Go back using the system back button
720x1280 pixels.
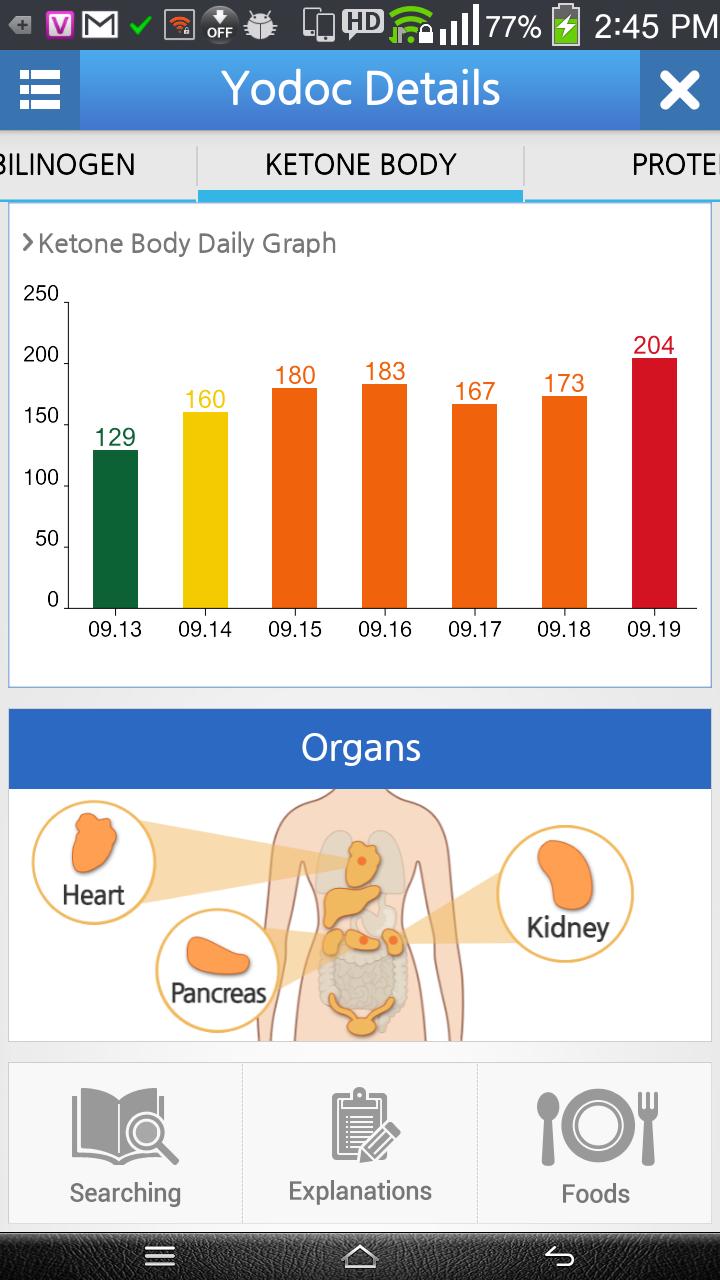559,1255
